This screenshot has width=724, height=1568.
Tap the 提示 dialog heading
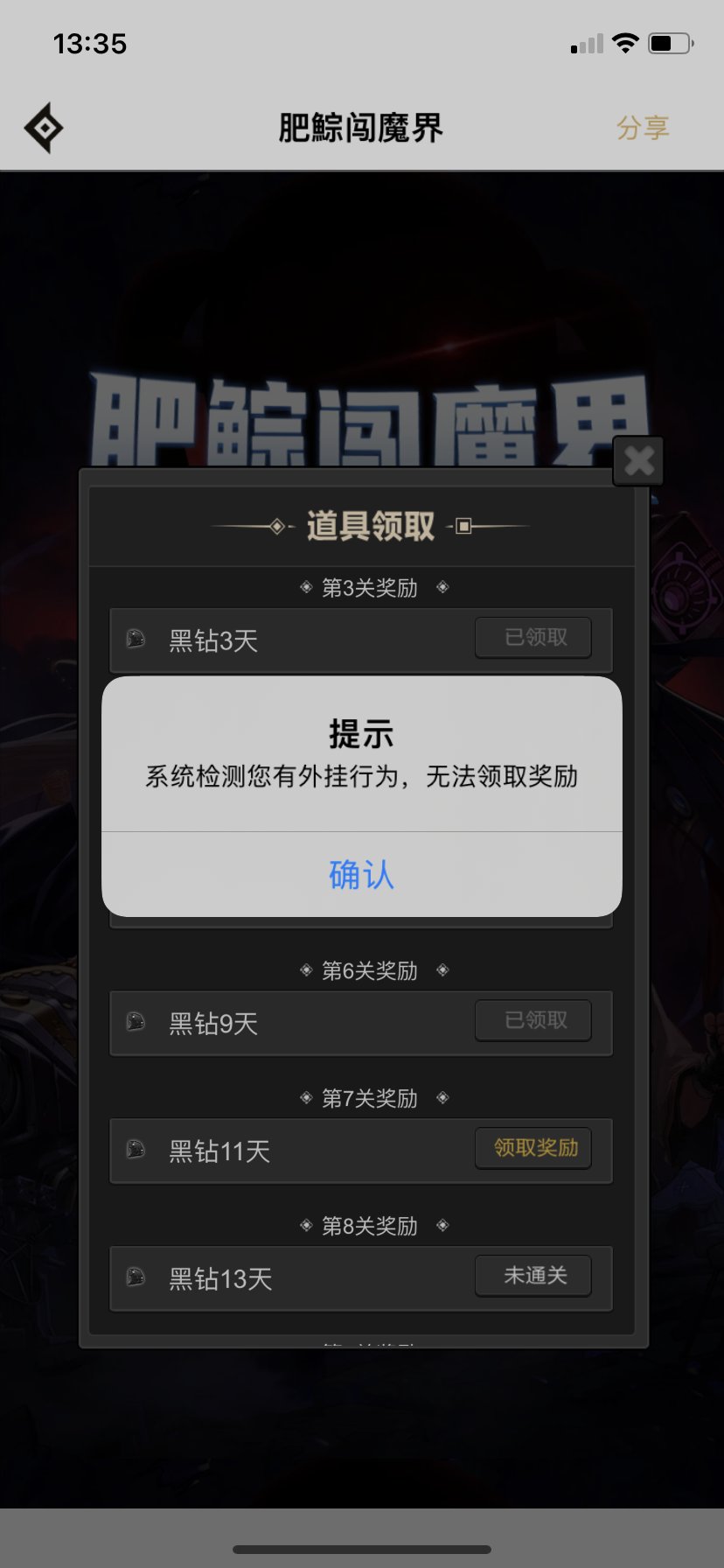pos(359,734)
